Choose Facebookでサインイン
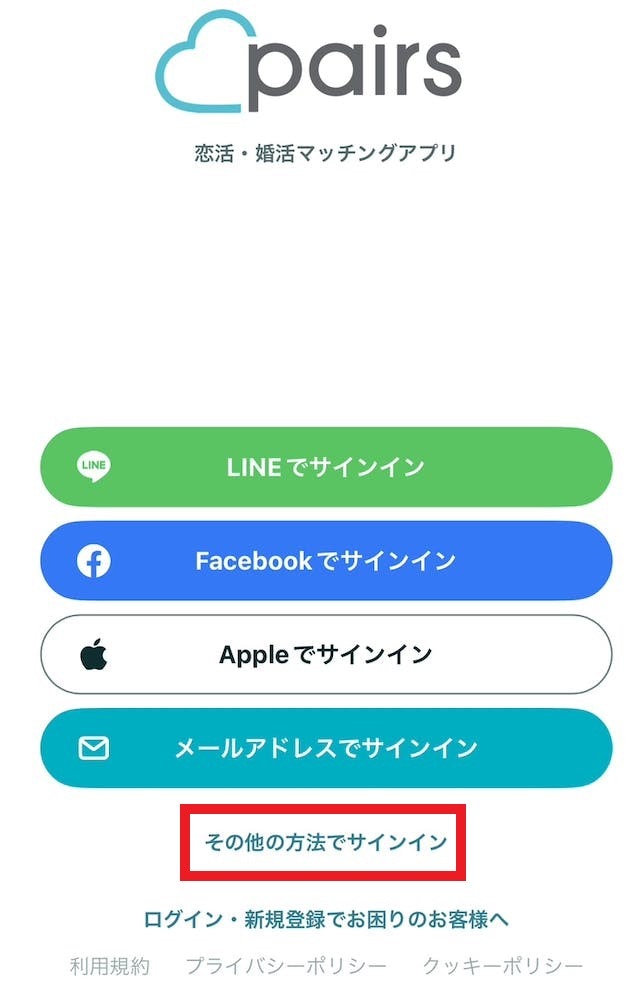640x990 pixels. 325,561
